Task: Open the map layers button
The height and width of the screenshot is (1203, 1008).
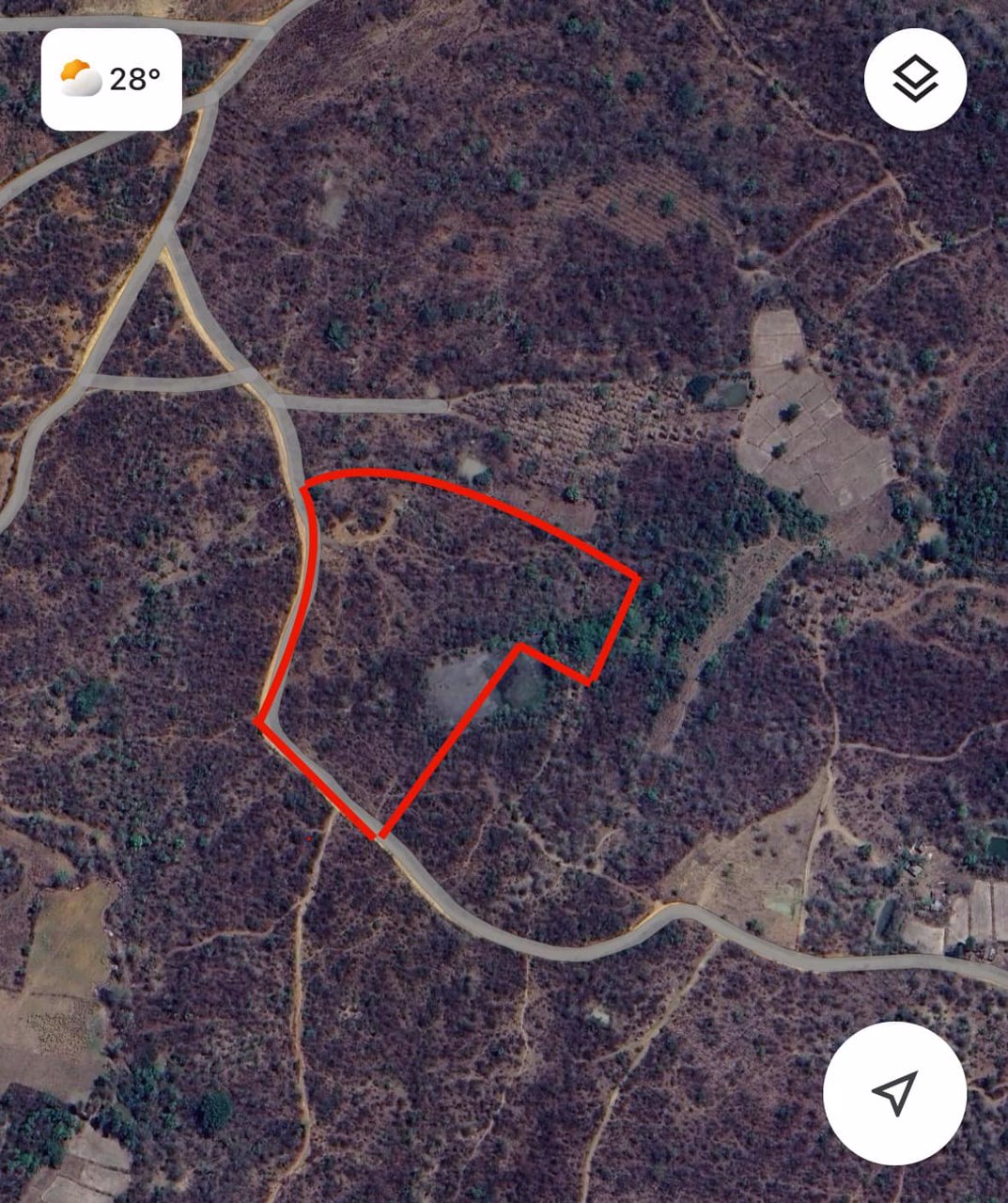Action: tap(915, 79)
